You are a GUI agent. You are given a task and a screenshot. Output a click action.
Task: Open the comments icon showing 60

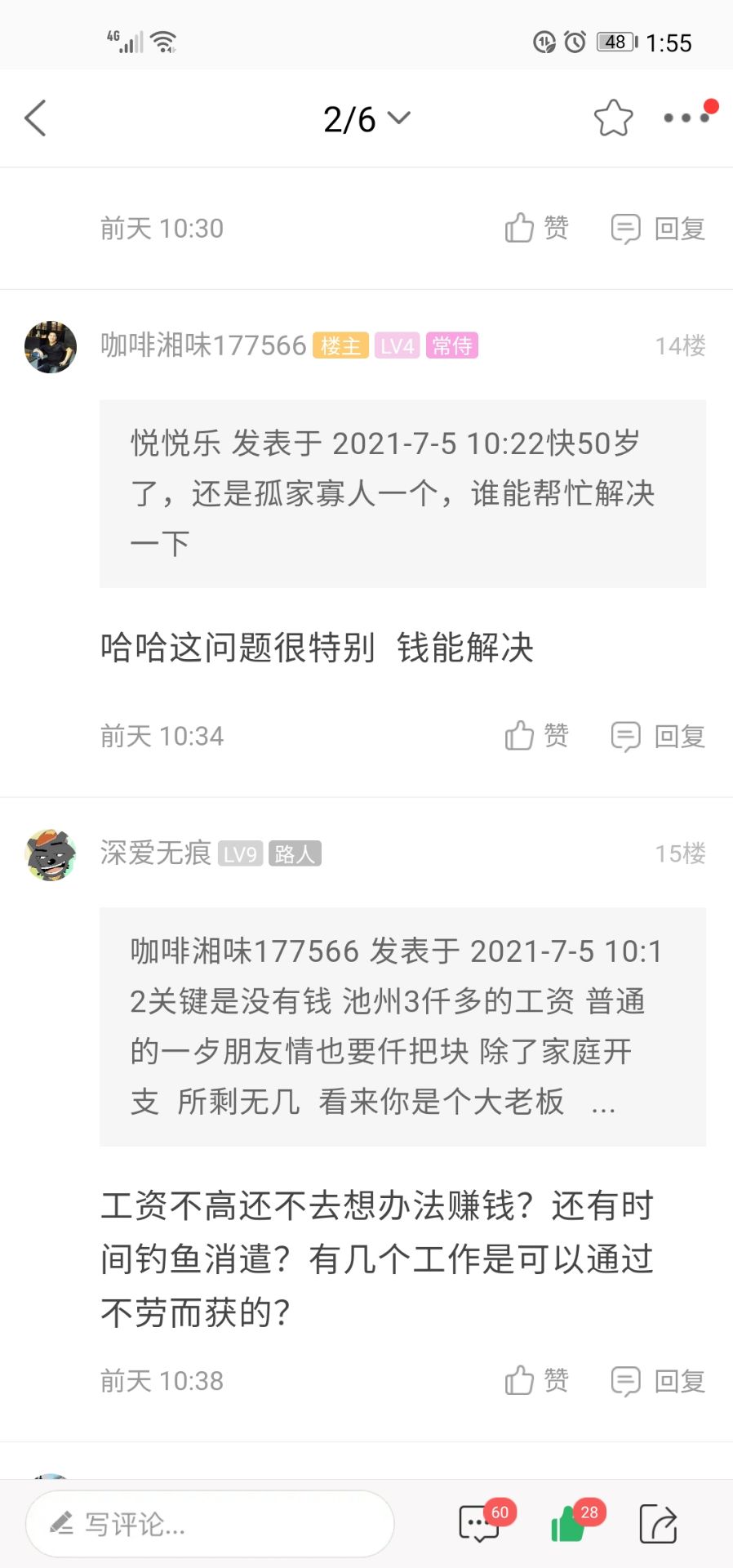[x=480, y=1524]
